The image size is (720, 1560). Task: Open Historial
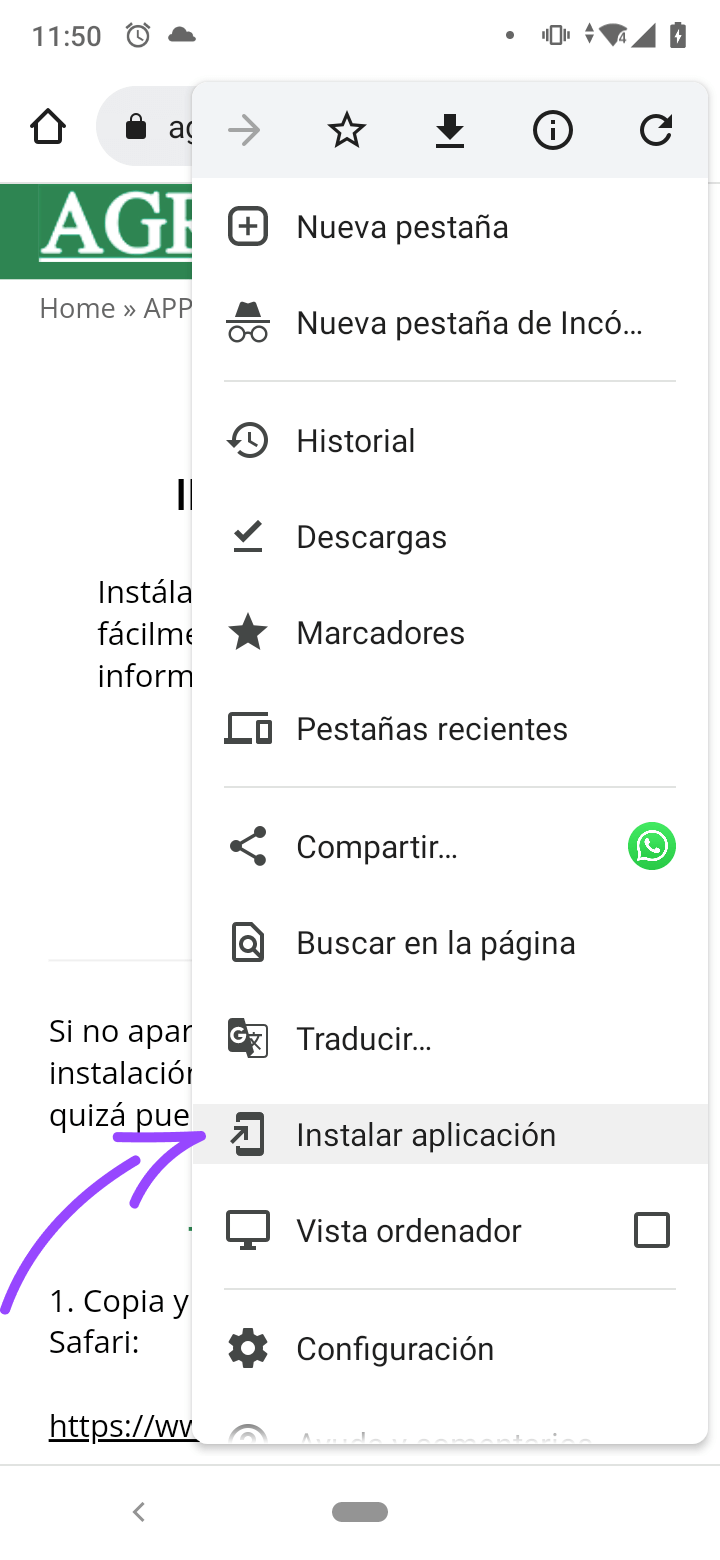[355, 441]
